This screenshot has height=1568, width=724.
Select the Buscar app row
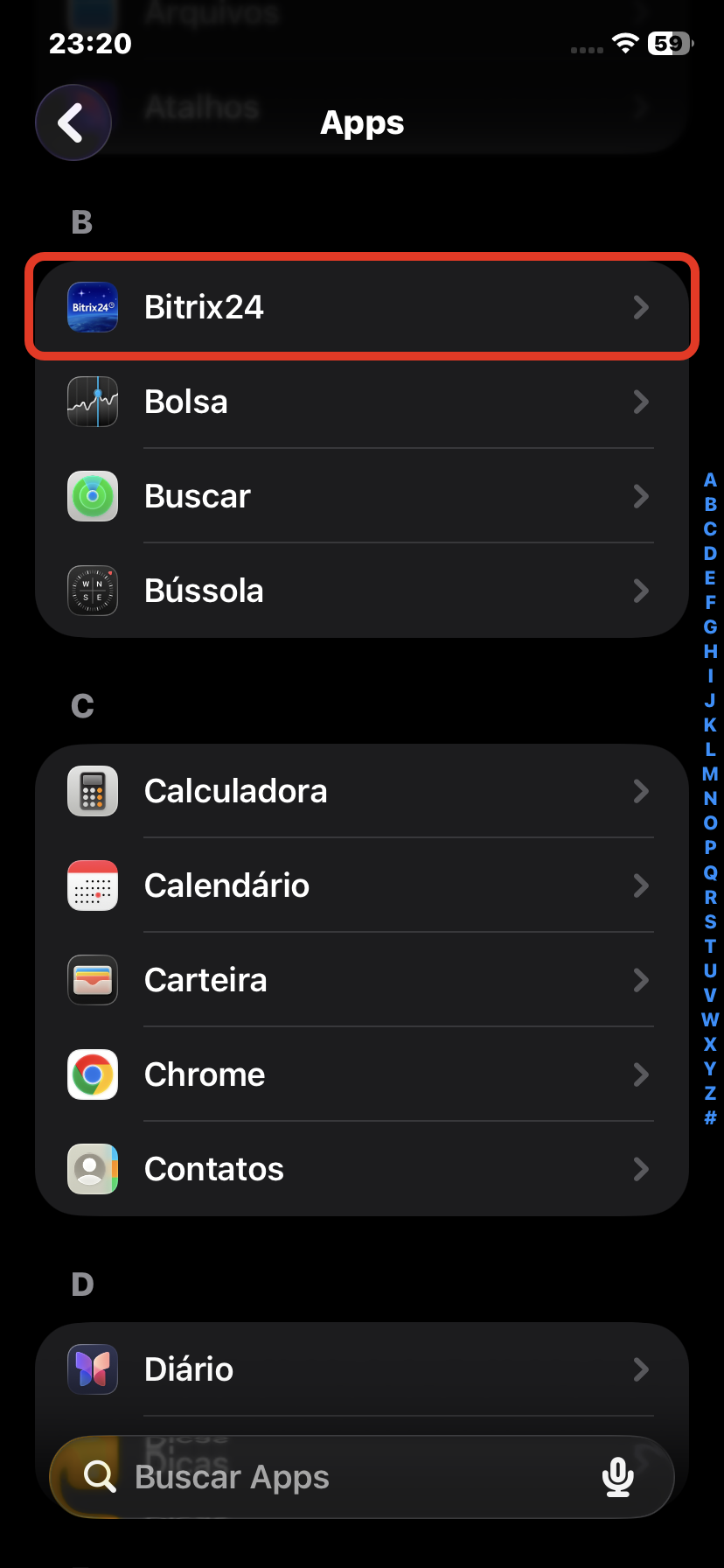pyautogui.click(x=360, y=496)
